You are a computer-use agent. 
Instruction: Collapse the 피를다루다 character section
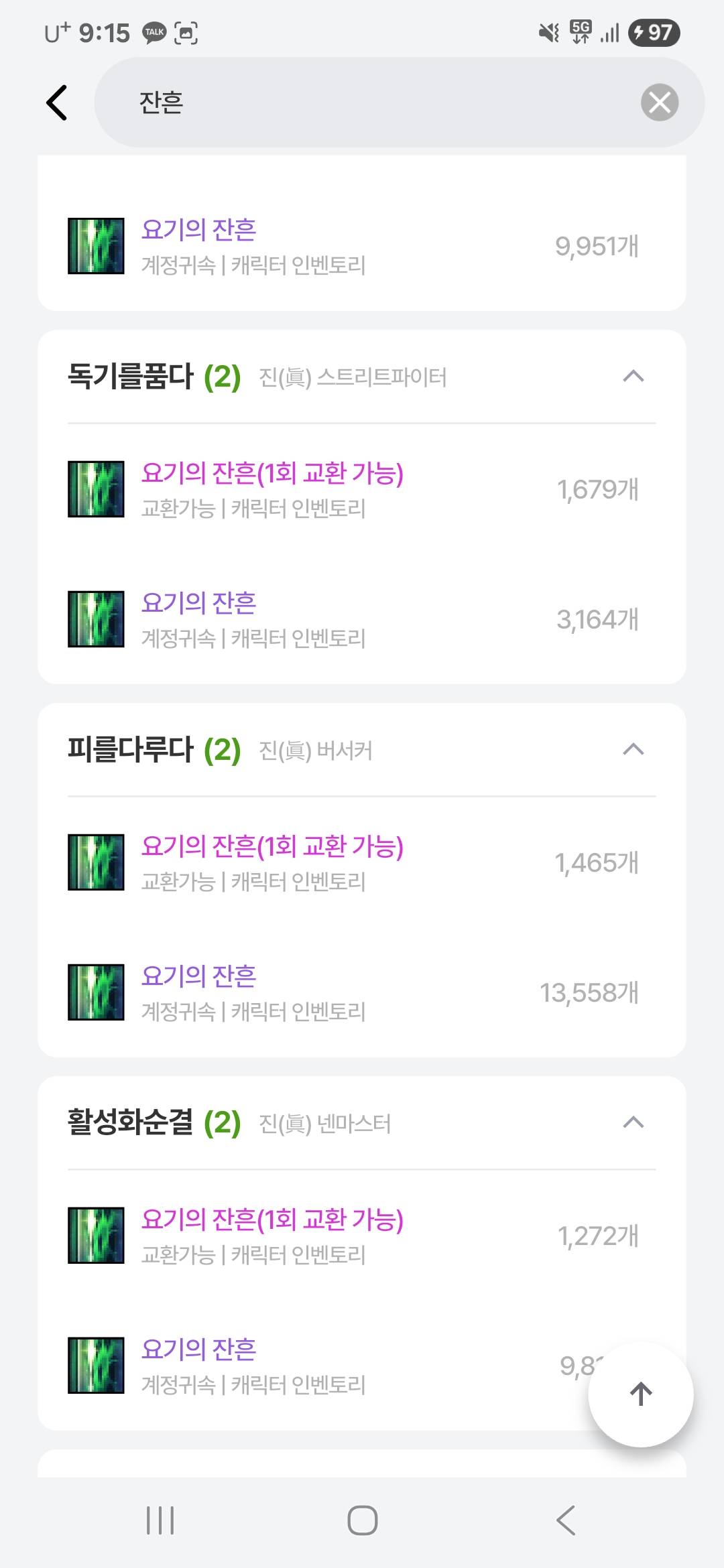tap(633, 750)
